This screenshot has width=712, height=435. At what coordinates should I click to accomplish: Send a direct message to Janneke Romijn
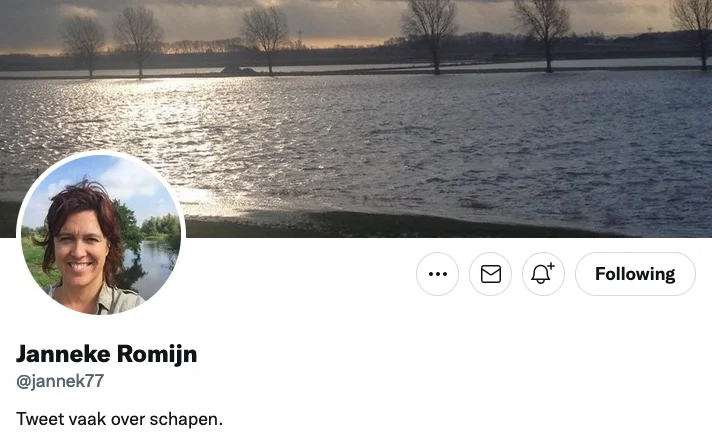(490, 274)
